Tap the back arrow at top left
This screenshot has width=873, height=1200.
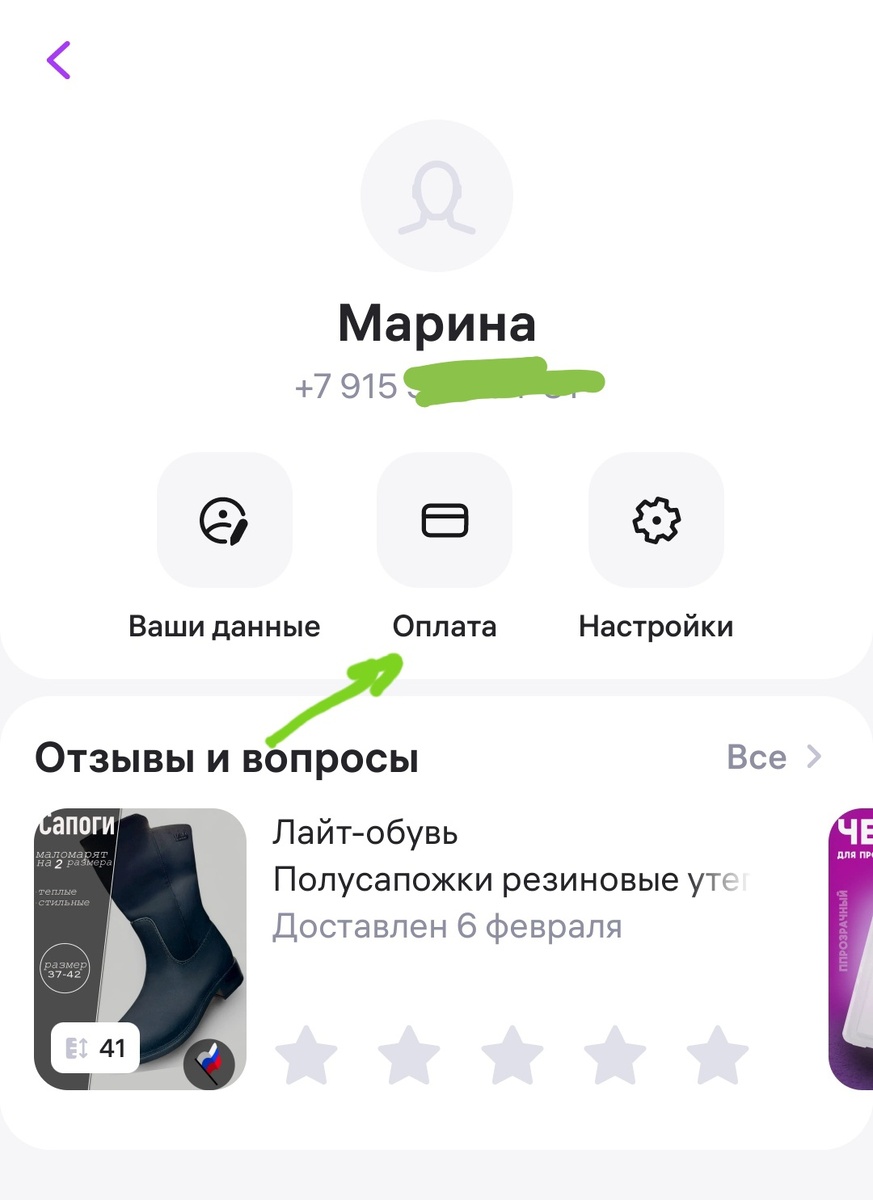[58, 59]
